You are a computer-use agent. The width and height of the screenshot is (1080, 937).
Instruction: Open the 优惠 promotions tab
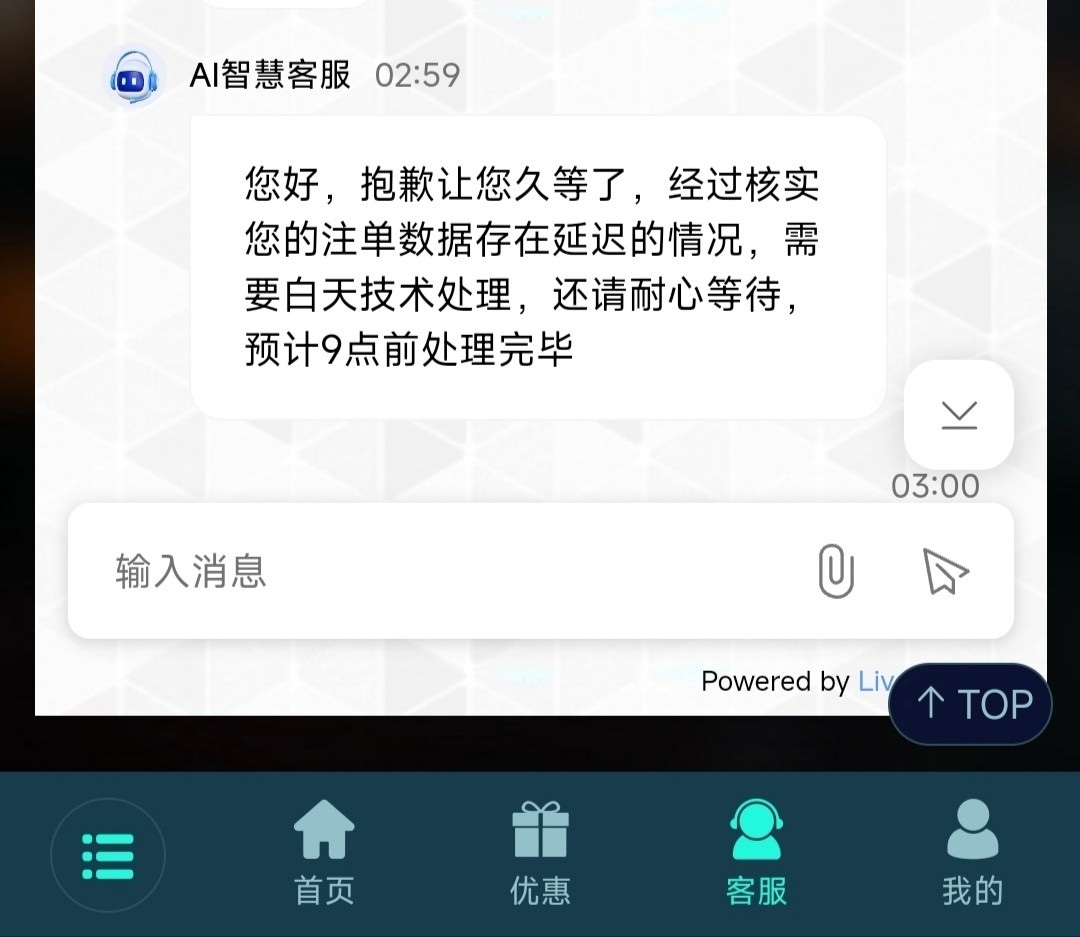pos(540,853)
